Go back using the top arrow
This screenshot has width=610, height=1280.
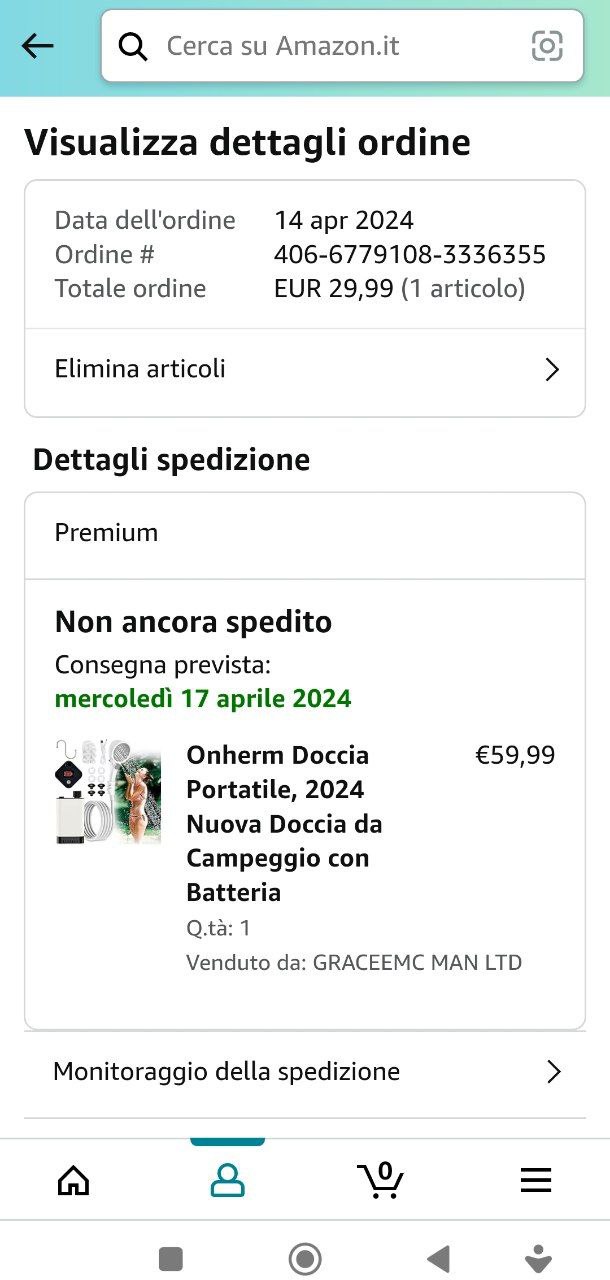[38, 46]
